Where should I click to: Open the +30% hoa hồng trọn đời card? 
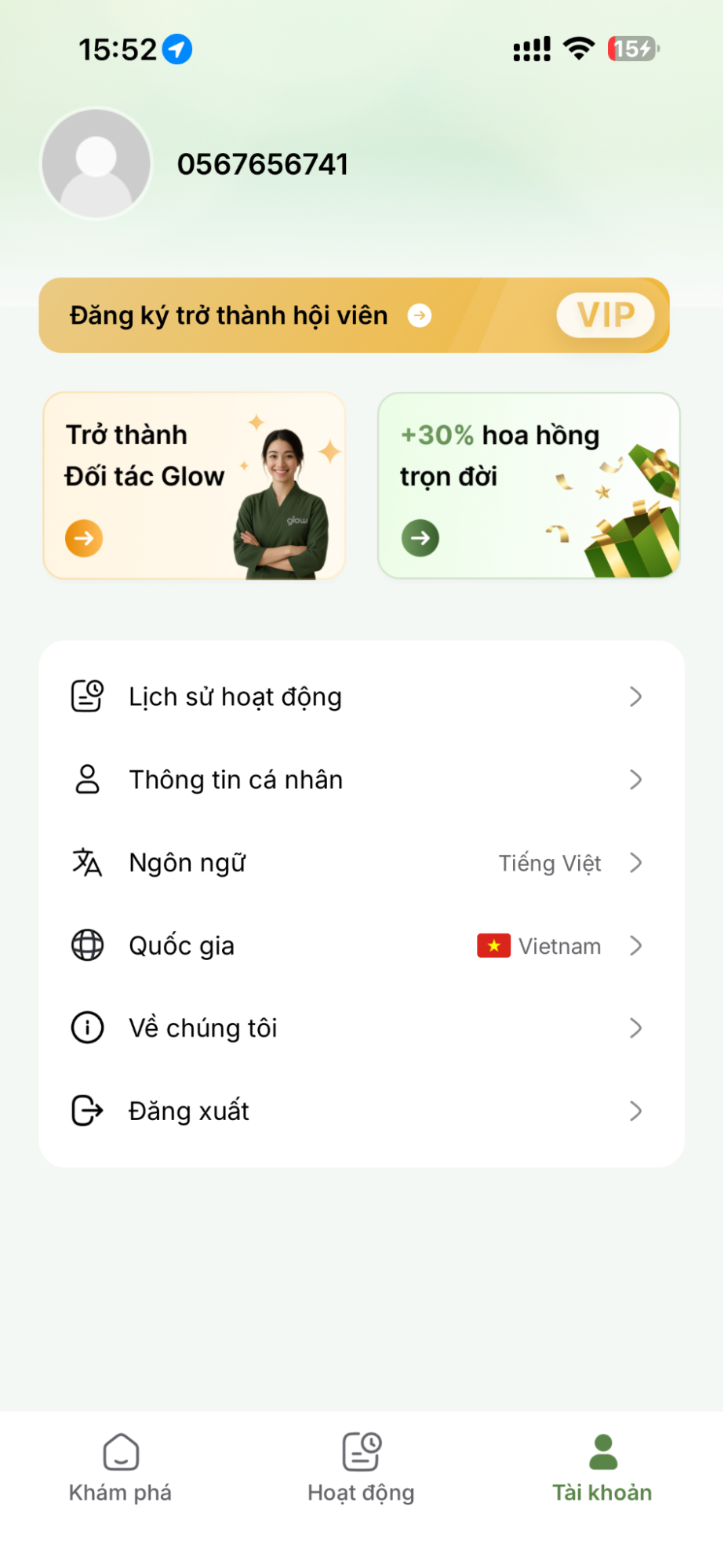529,486
